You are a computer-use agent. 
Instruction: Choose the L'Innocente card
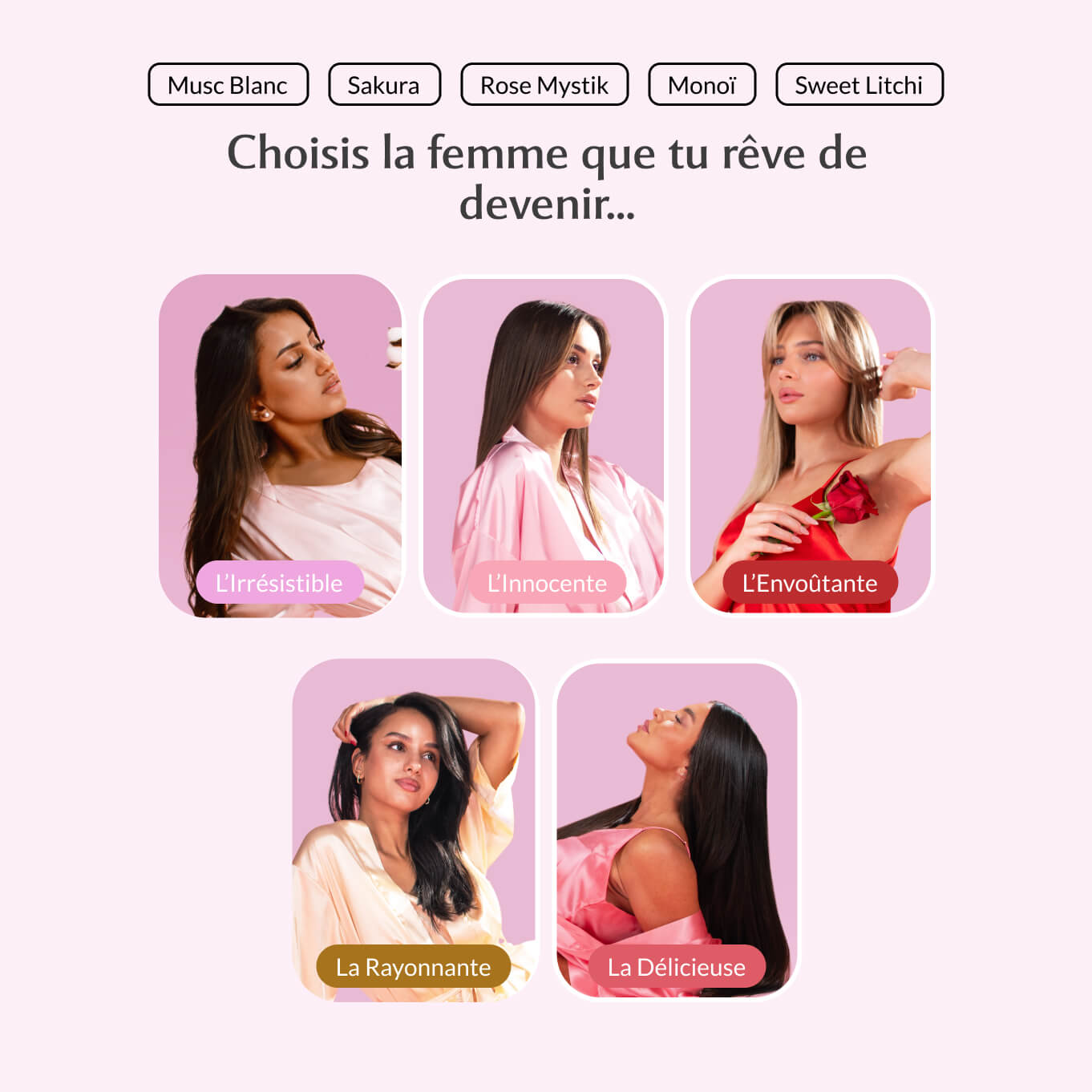(544, 446)
